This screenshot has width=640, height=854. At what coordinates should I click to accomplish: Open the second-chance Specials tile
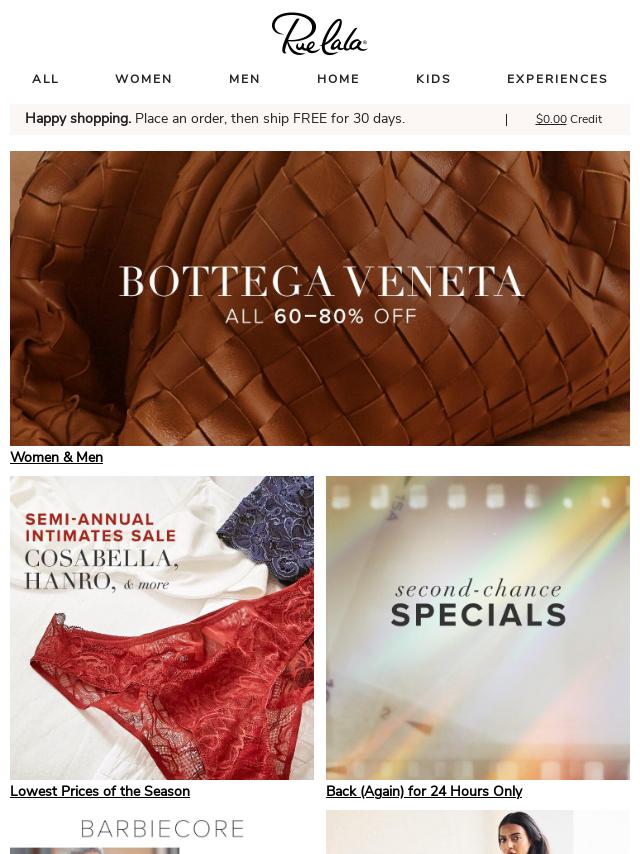click(478, 627)
